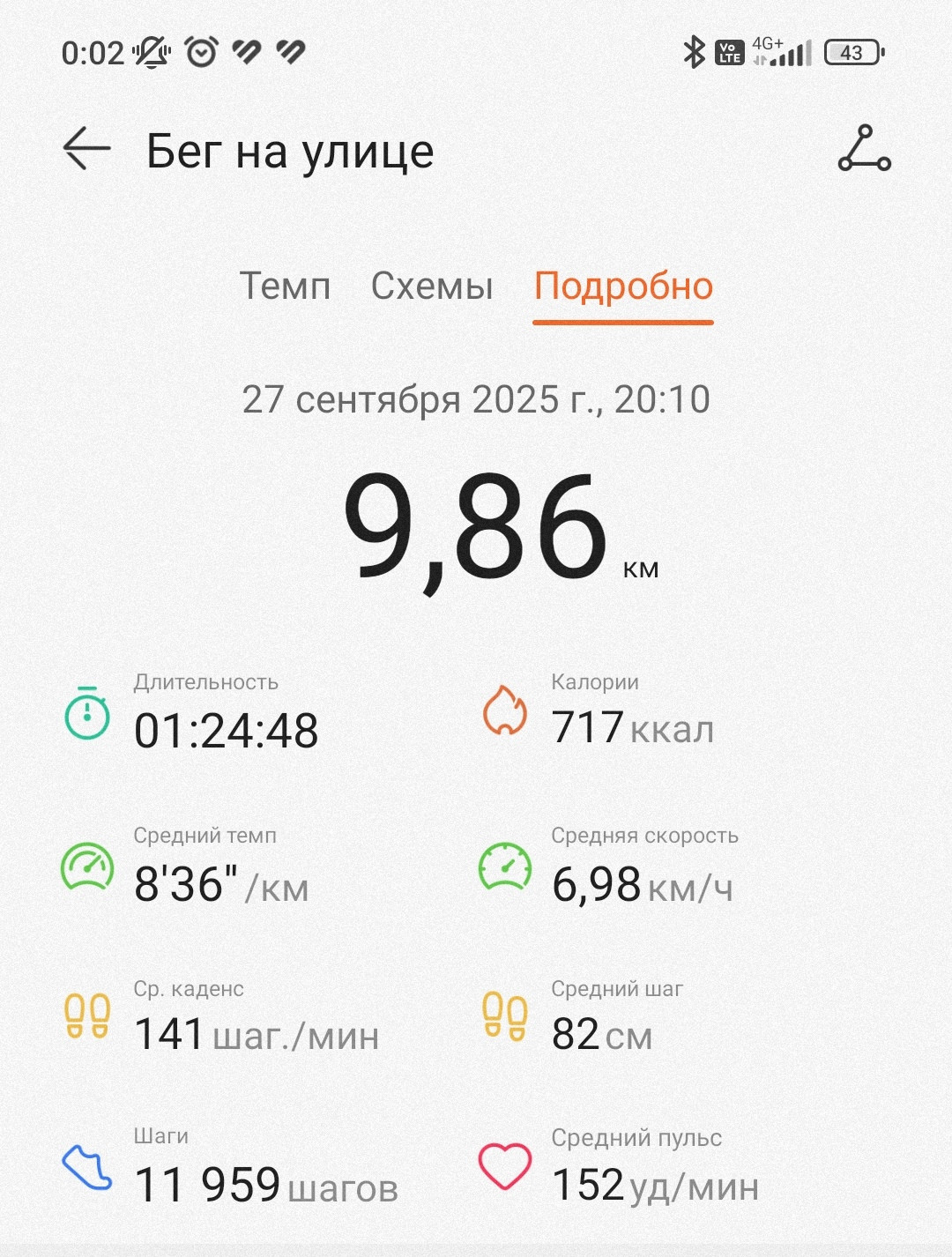Screen dimensions: 952x1257
Task: Select the Подробно tab
Action: 623,287
